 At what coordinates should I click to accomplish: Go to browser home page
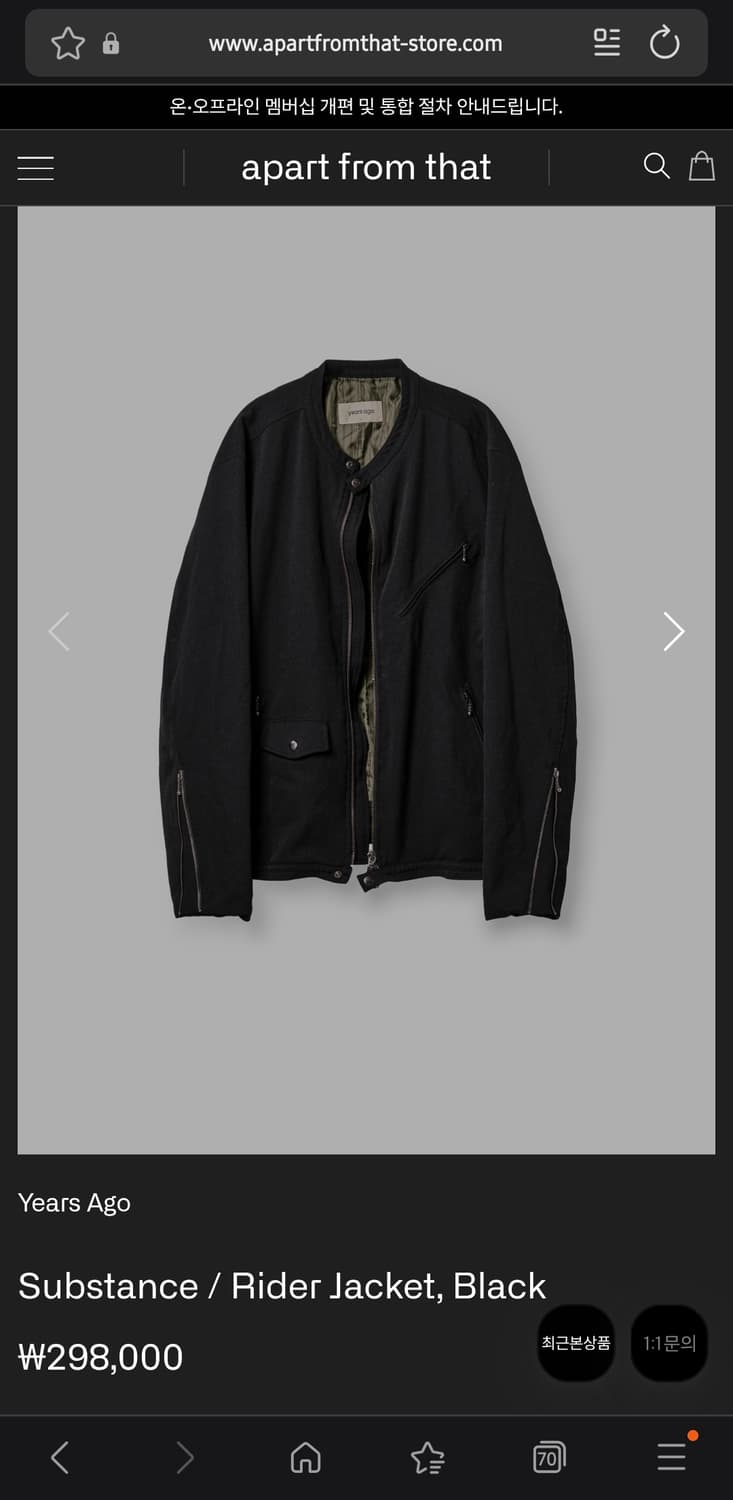tap(305, 1457)
